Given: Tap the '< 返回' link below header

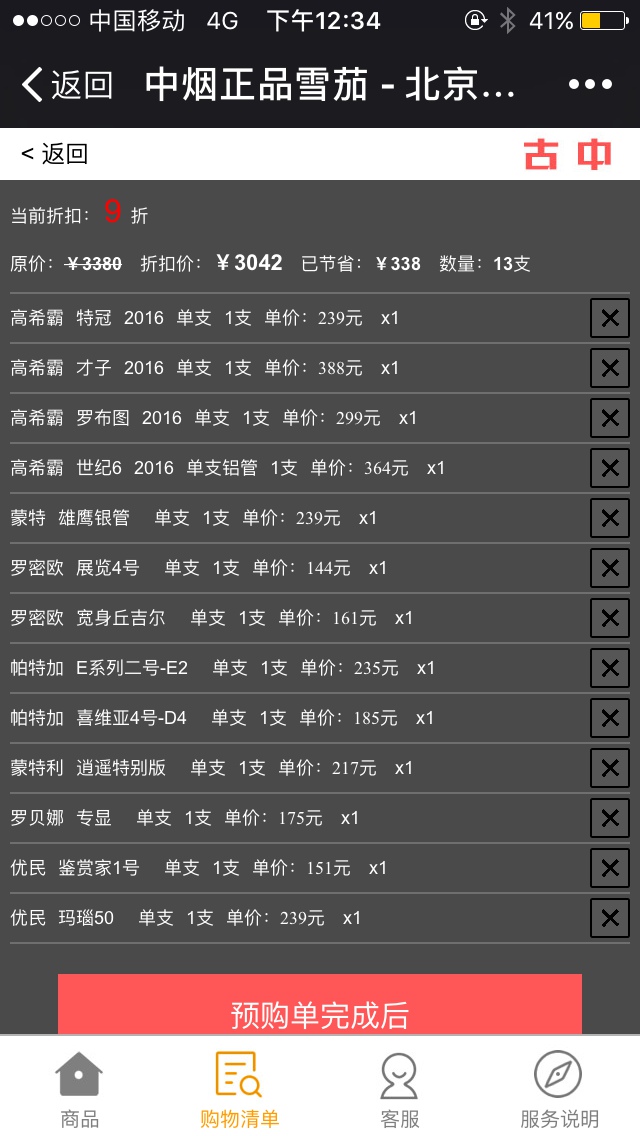Looking at the screenshot, I should [55, 154].
